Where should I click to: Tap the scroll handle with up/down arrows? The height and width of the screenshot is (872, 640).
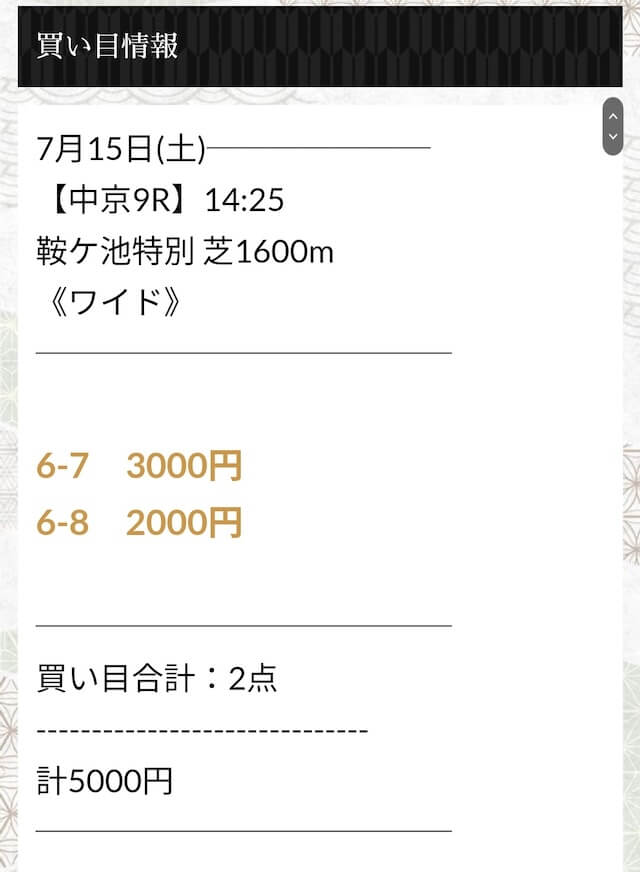(x=612, y=126)
